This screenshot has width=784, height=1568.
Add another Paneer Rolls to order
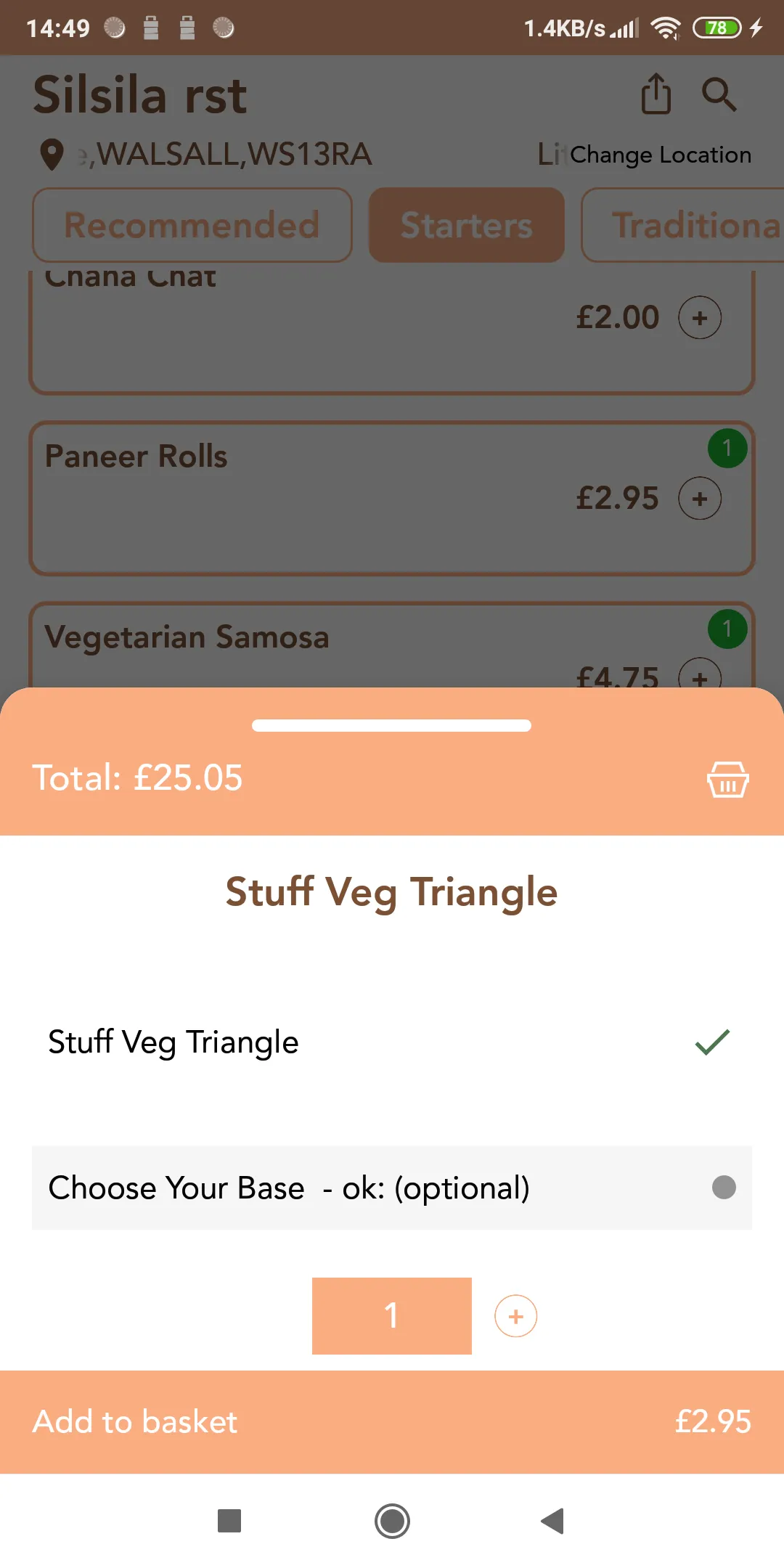tap(699, 498)
